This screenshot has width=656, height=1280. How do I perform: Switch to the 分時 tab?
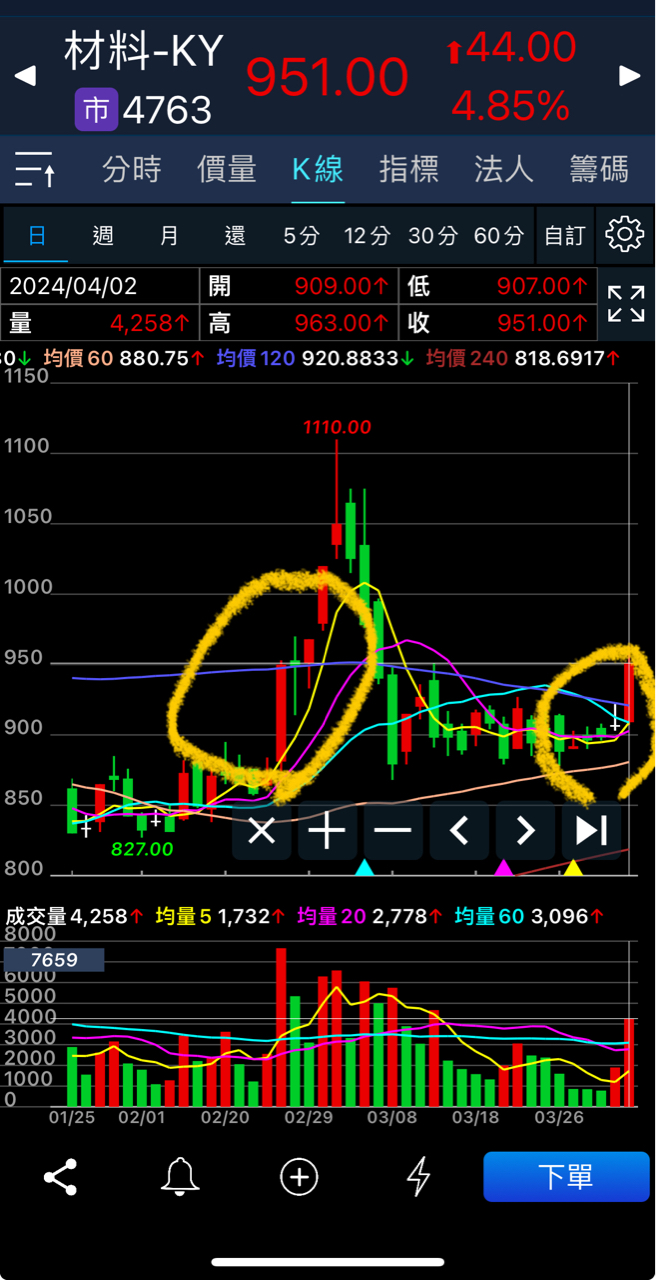click(x=131, y=170)
